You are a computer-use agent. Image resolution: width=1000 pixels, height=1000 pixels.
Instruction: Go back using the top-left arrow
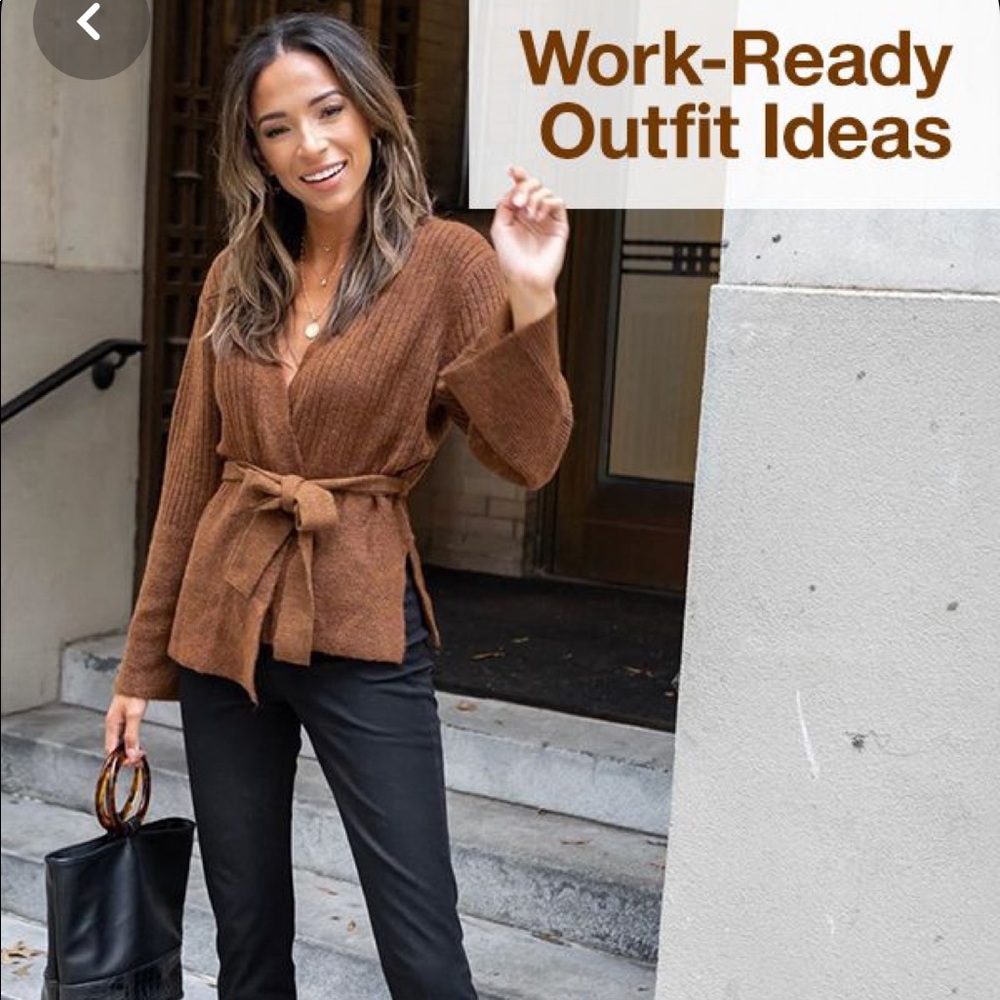tap(90, 22)
